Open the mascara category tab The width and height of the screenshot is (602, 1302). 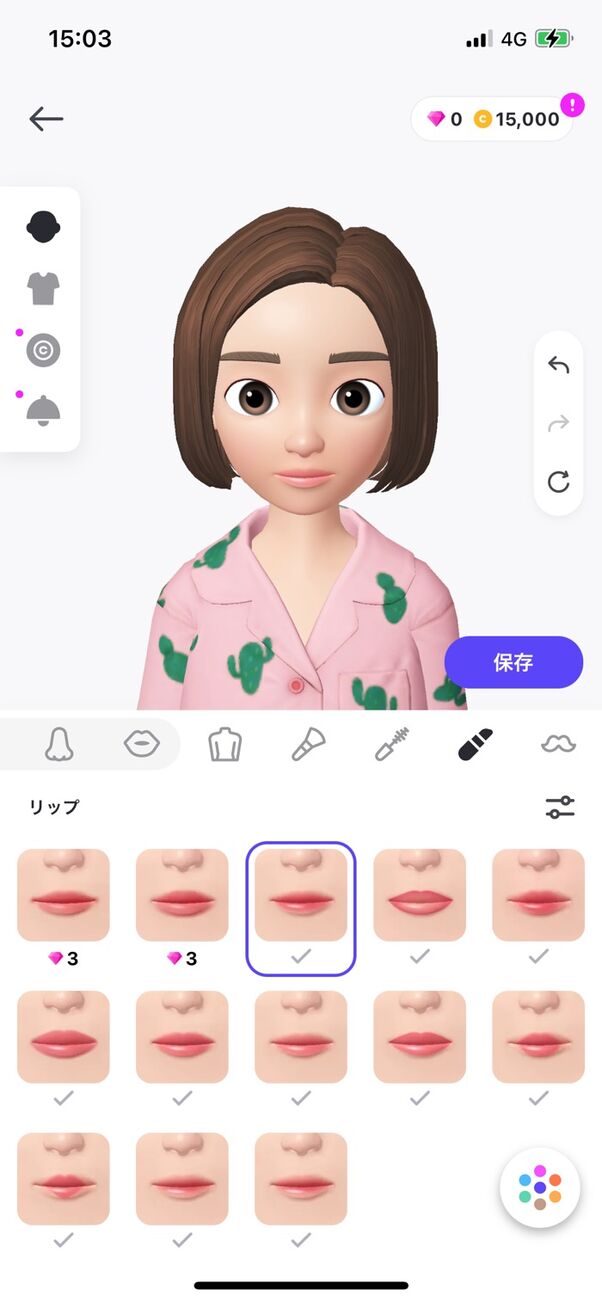pyautogui.click(x=390, y=744)
